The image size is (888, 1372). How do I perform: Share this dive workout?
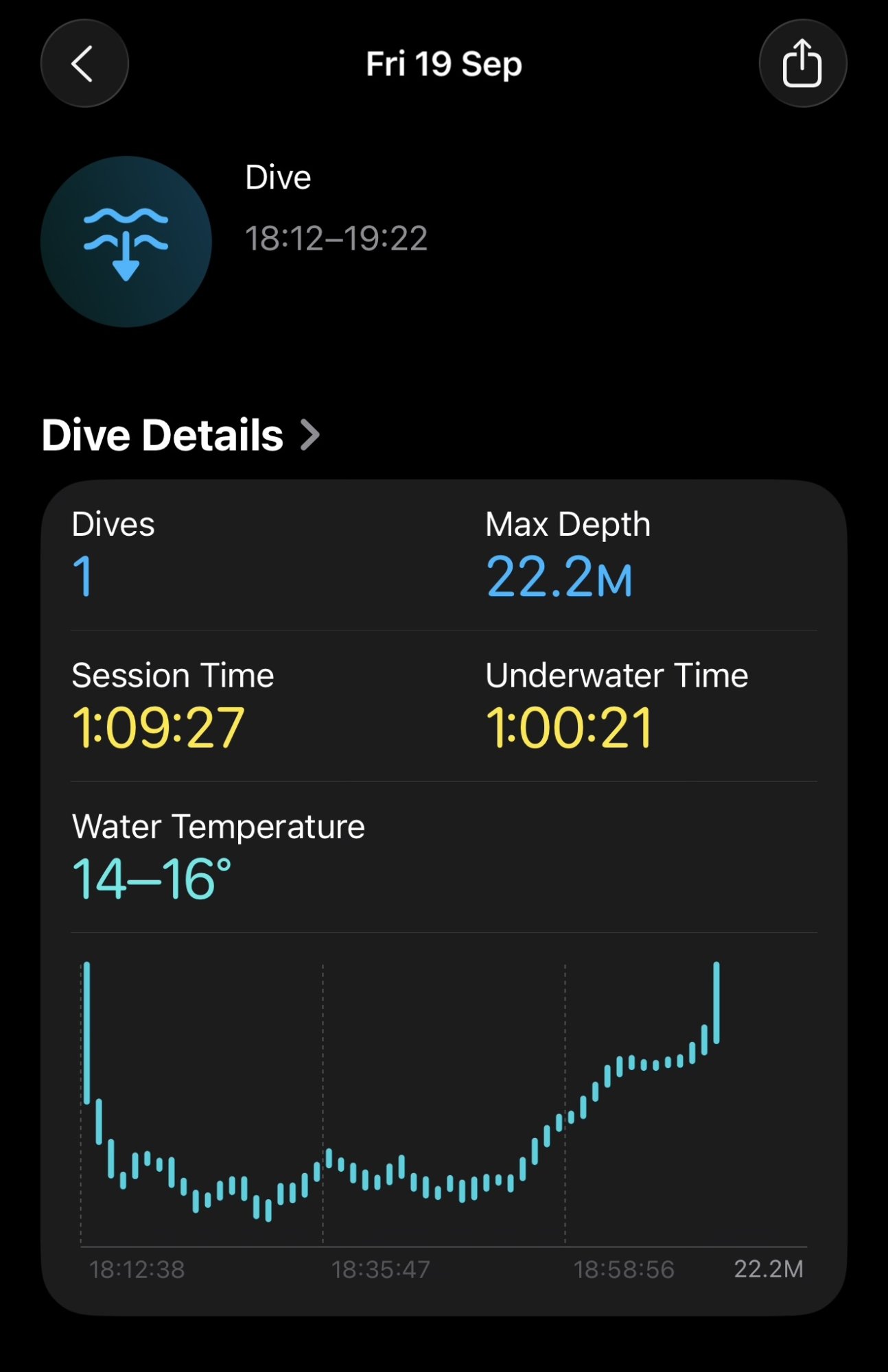802,64
